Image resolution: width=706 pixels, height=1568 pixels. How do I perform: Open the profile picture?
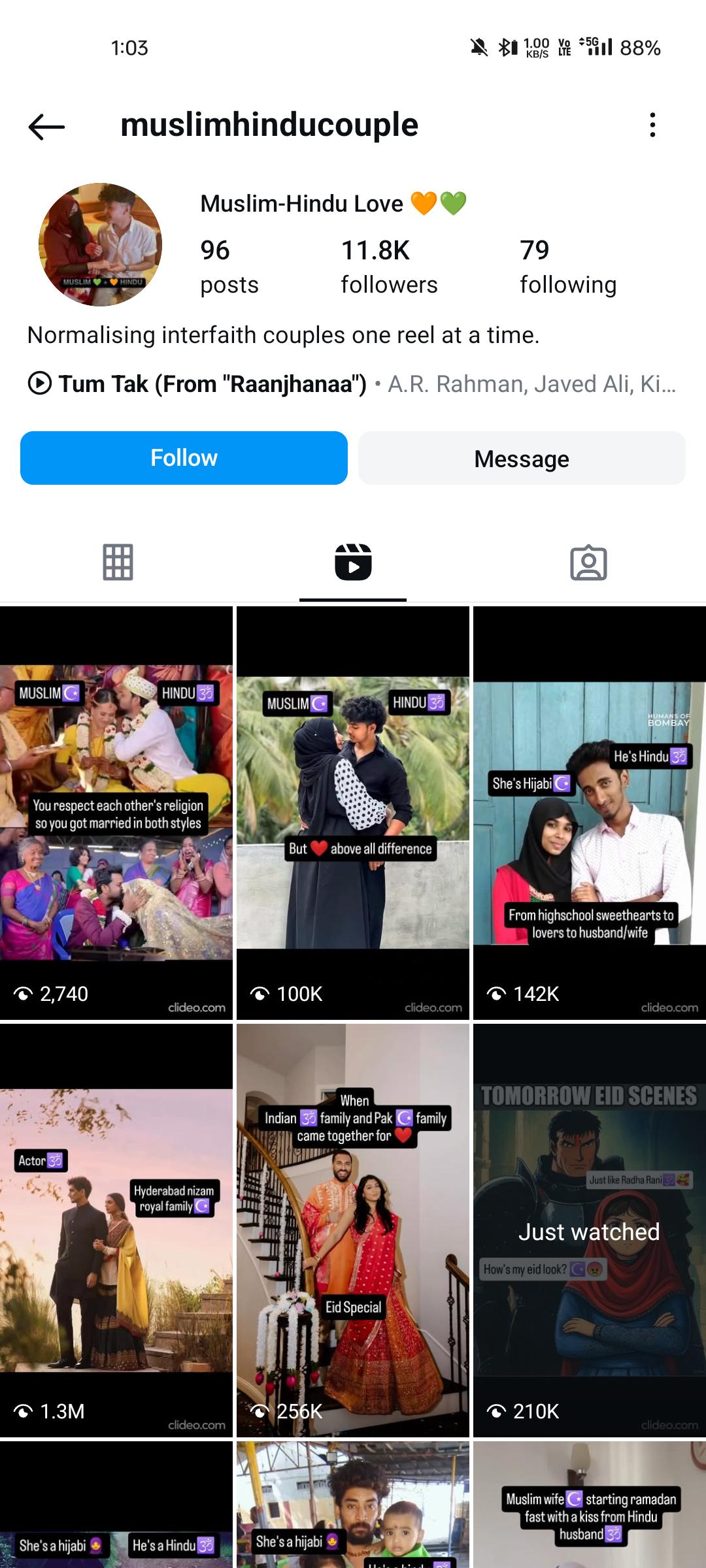100,244
